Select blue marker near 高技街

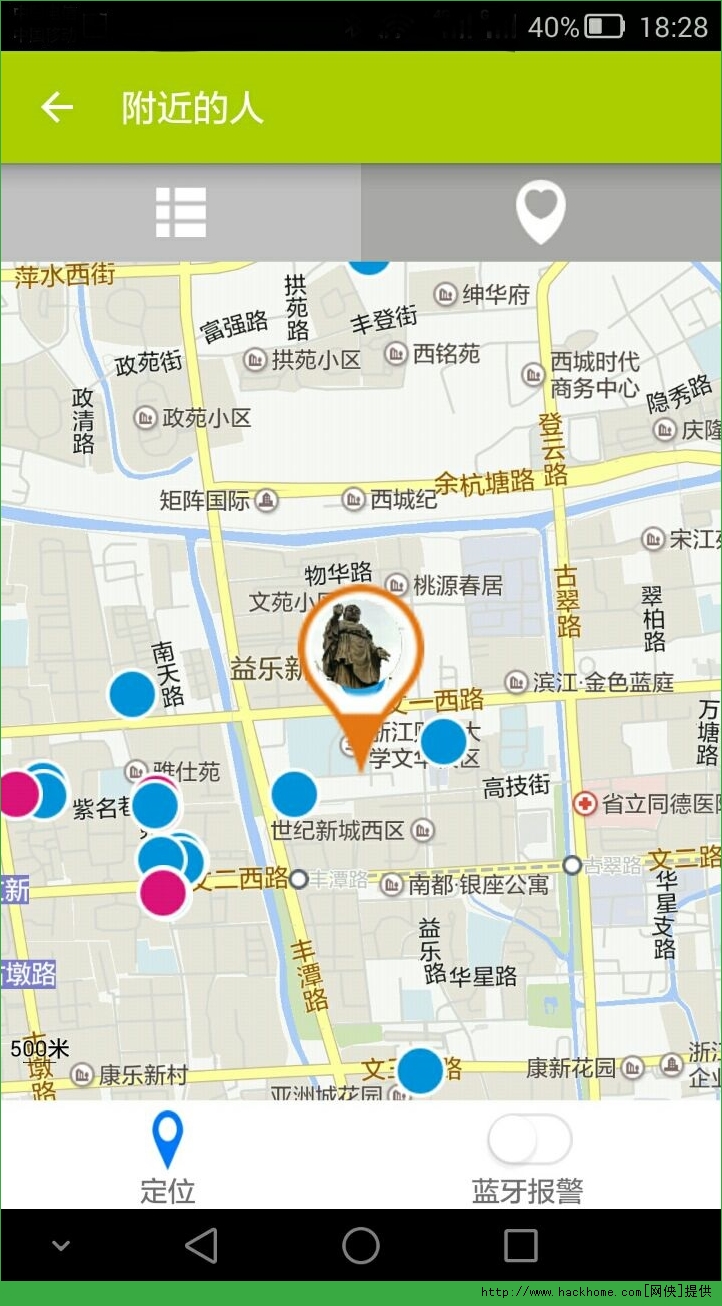[443, 741]
